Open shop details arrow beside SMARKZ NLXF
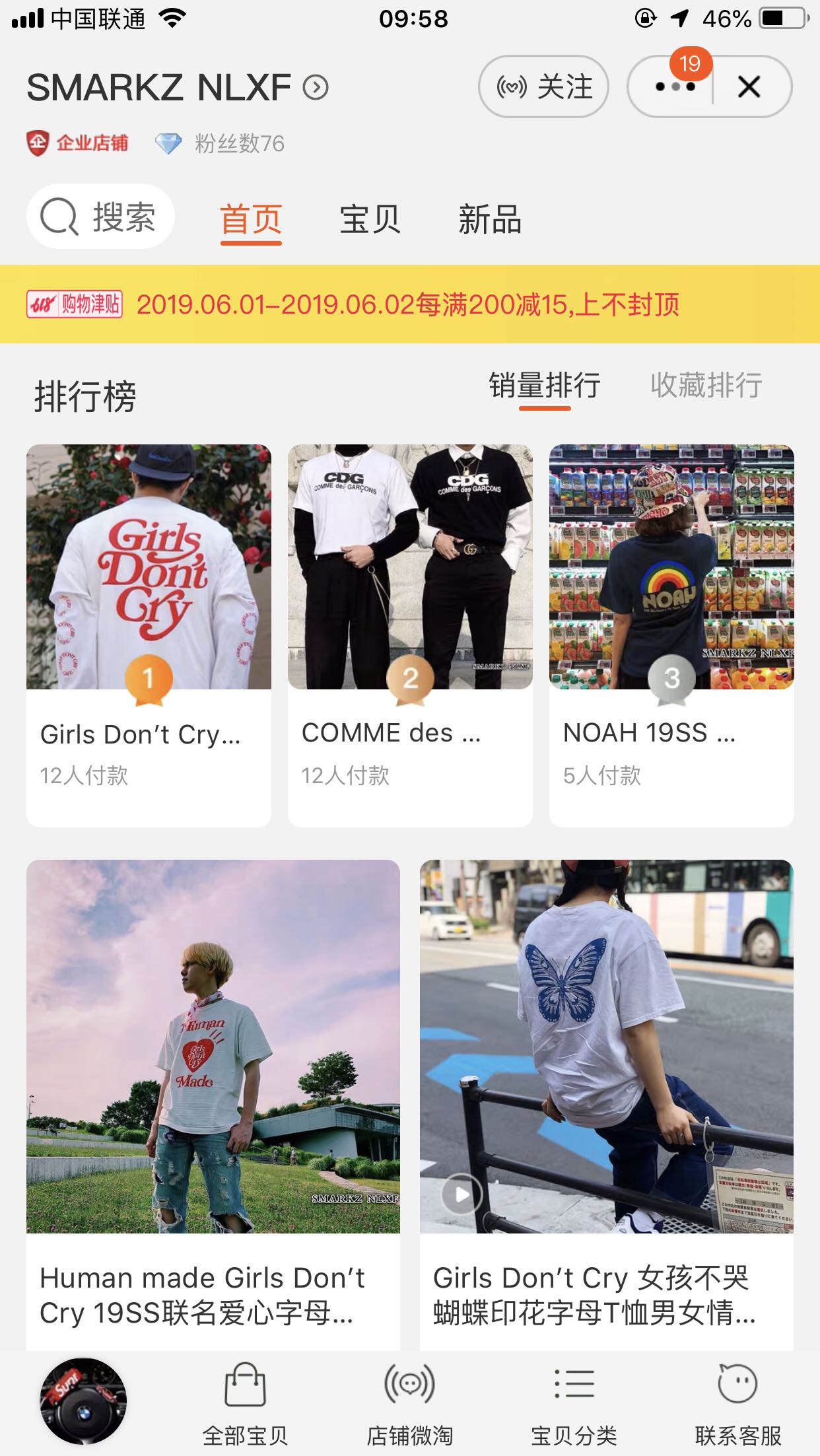This screenshot has height=1456, width=820. click(316, 88)
